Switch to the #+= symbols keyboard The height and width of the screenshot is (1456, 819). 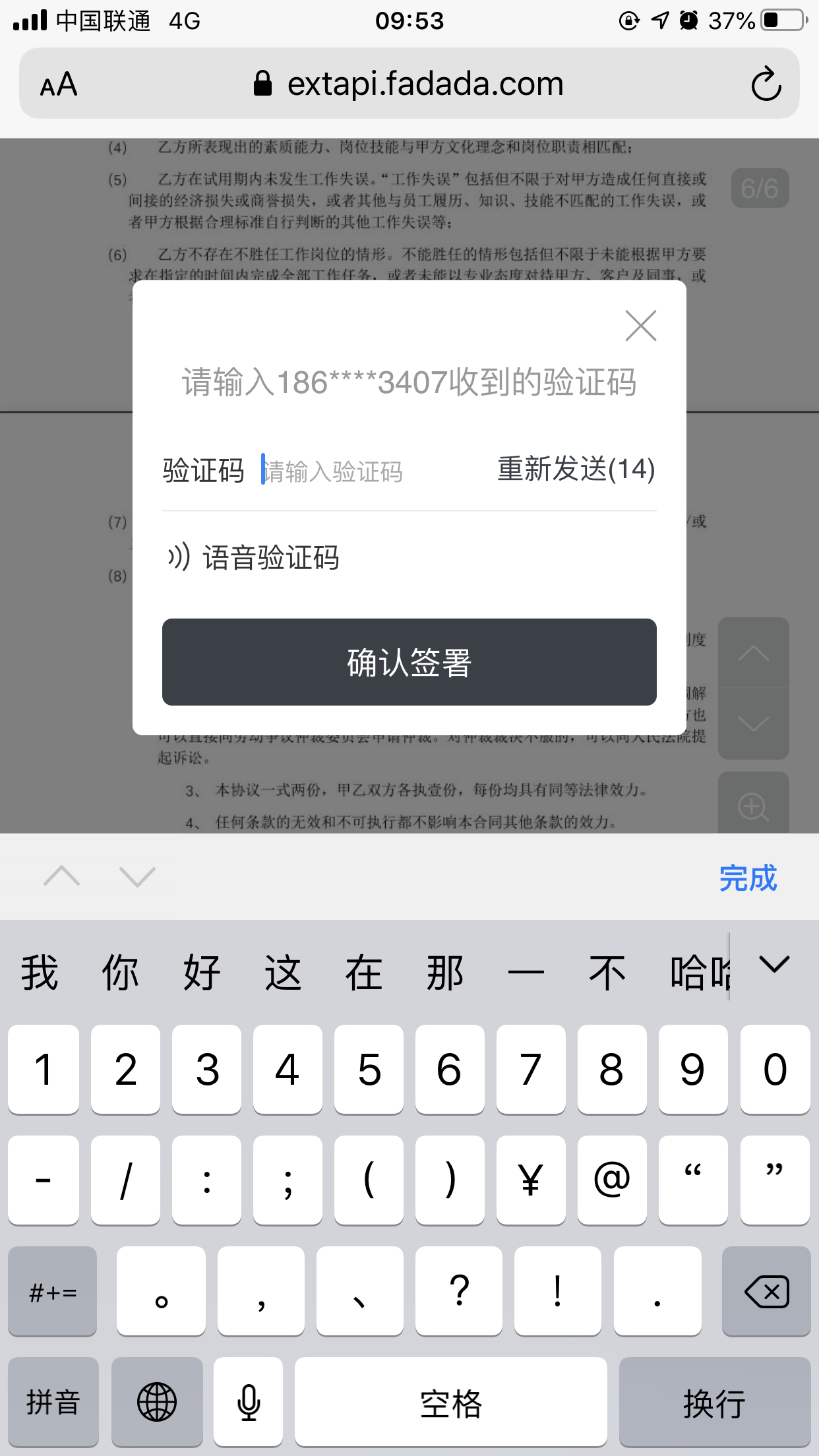tap(53, 1290)
